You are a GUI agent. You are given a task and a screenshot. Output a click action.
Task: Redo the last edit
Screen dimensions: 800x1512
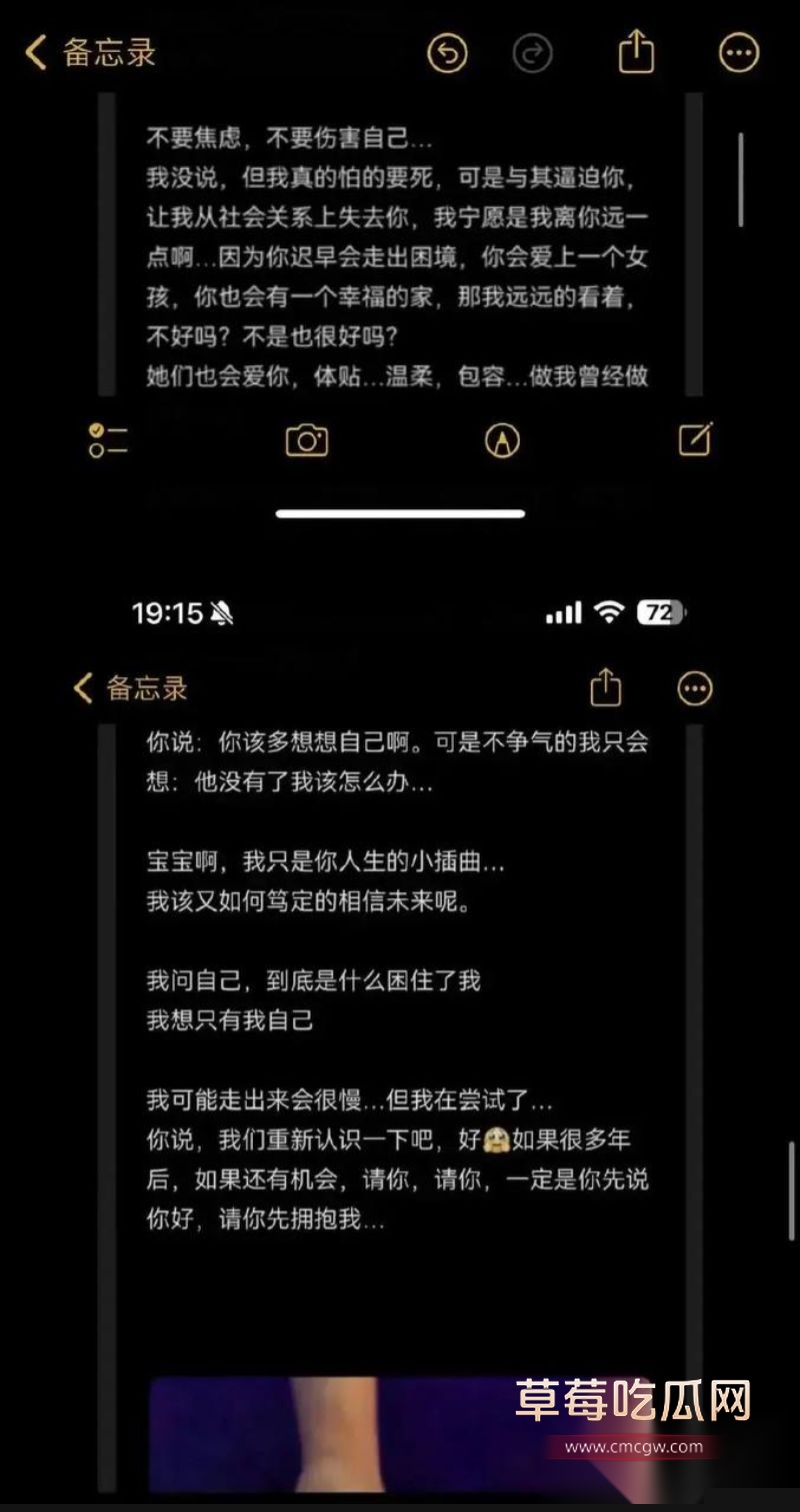point(534,52)
